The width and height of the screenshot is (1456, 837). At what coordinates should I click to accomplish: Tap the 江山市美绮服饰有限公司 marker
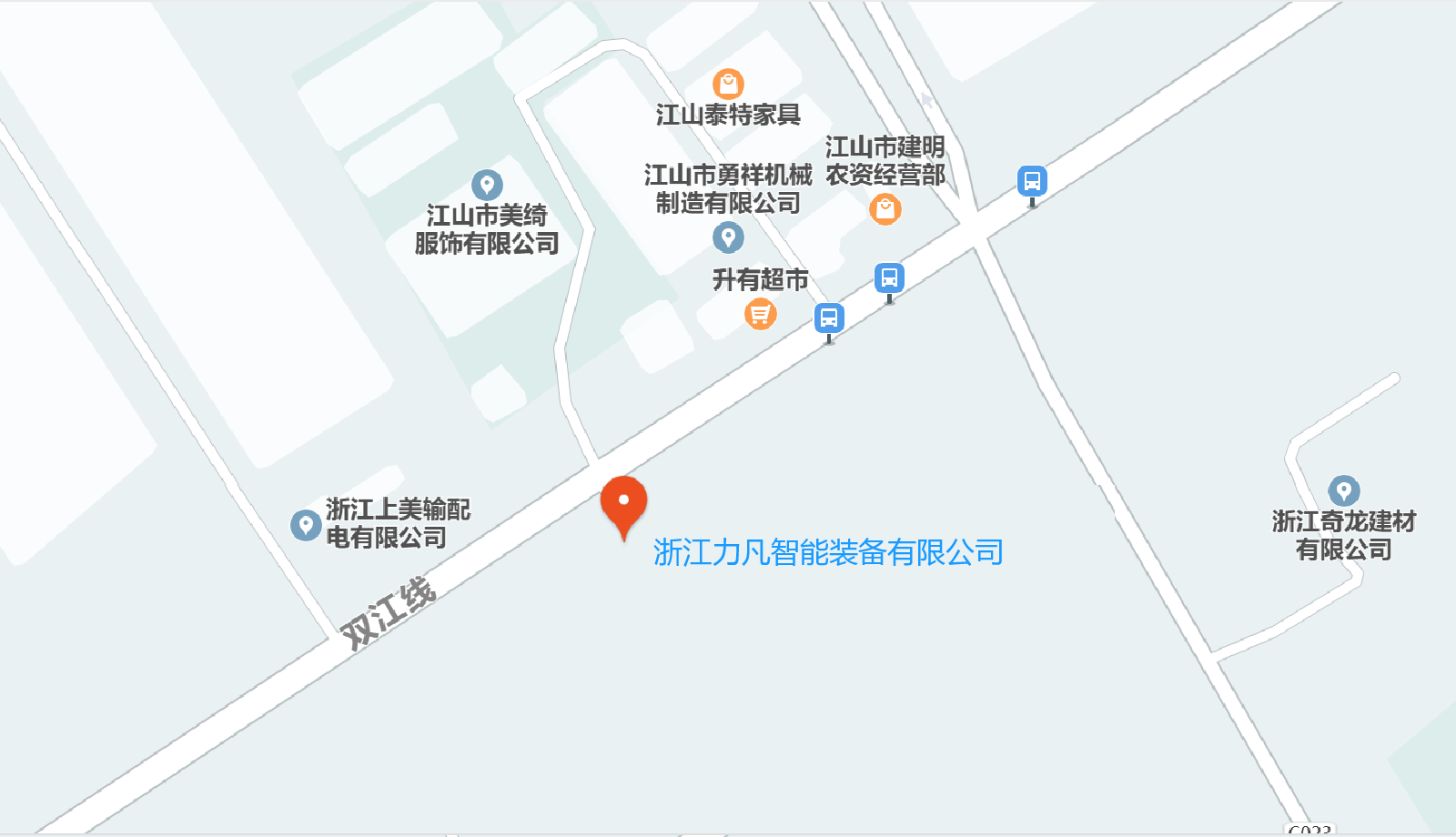[487, 186]
